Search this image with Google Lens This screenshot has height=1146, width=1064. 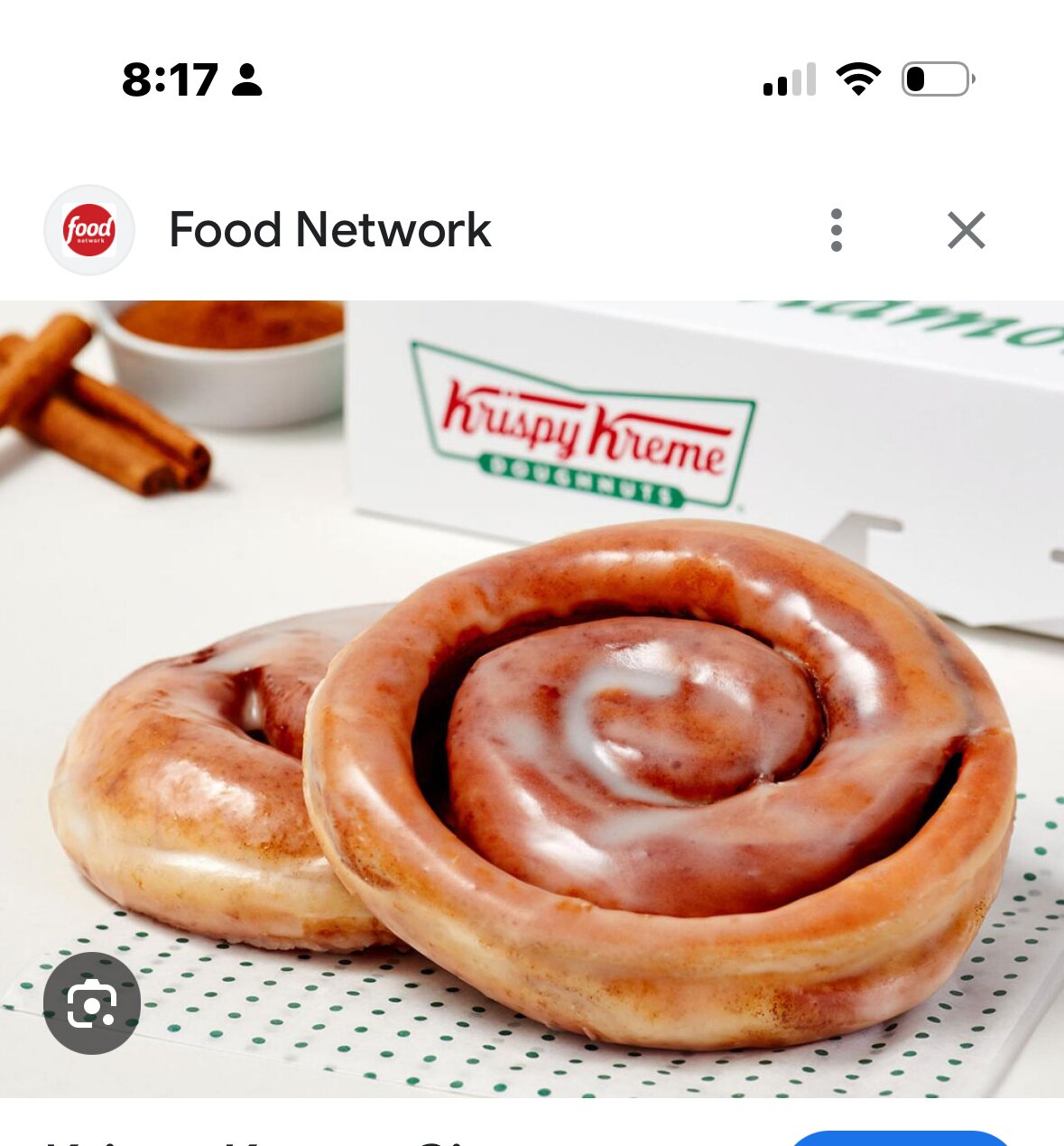click(92, 1003)
